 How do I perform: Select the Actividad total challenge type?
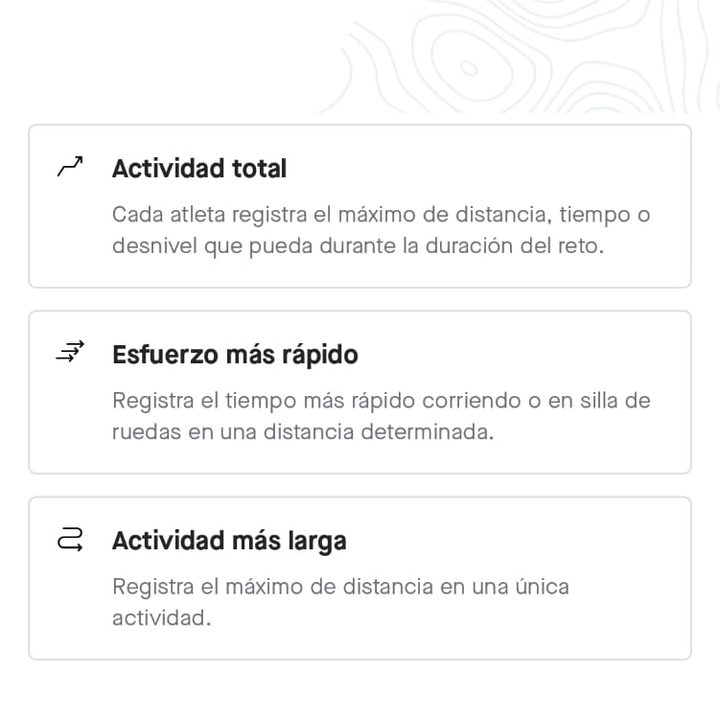[359, 206]
